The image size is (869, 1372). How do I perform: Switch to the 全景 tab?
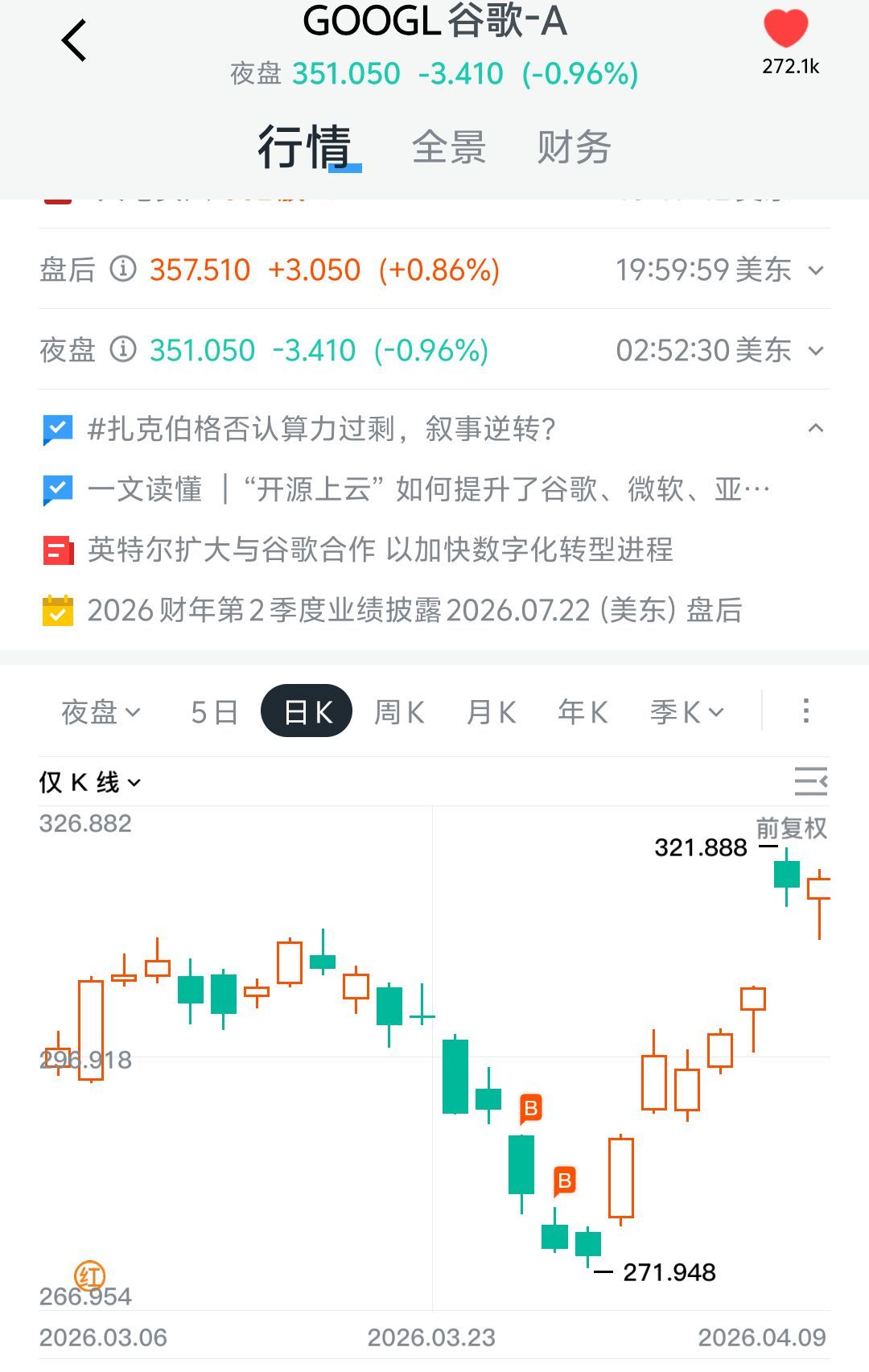[x=449, y=147]
